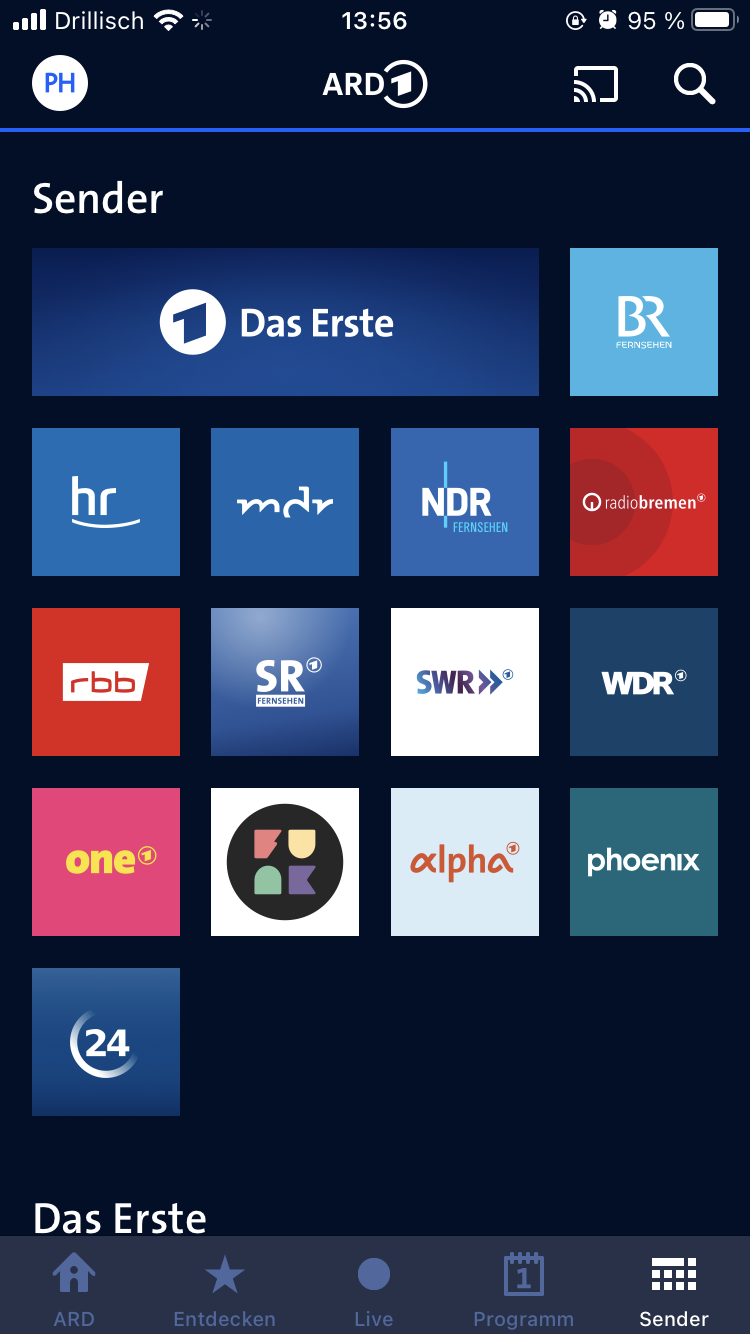Open NDR Fernsehen channel
Viewport: 750px width, 1334px height.
[465, 502]
